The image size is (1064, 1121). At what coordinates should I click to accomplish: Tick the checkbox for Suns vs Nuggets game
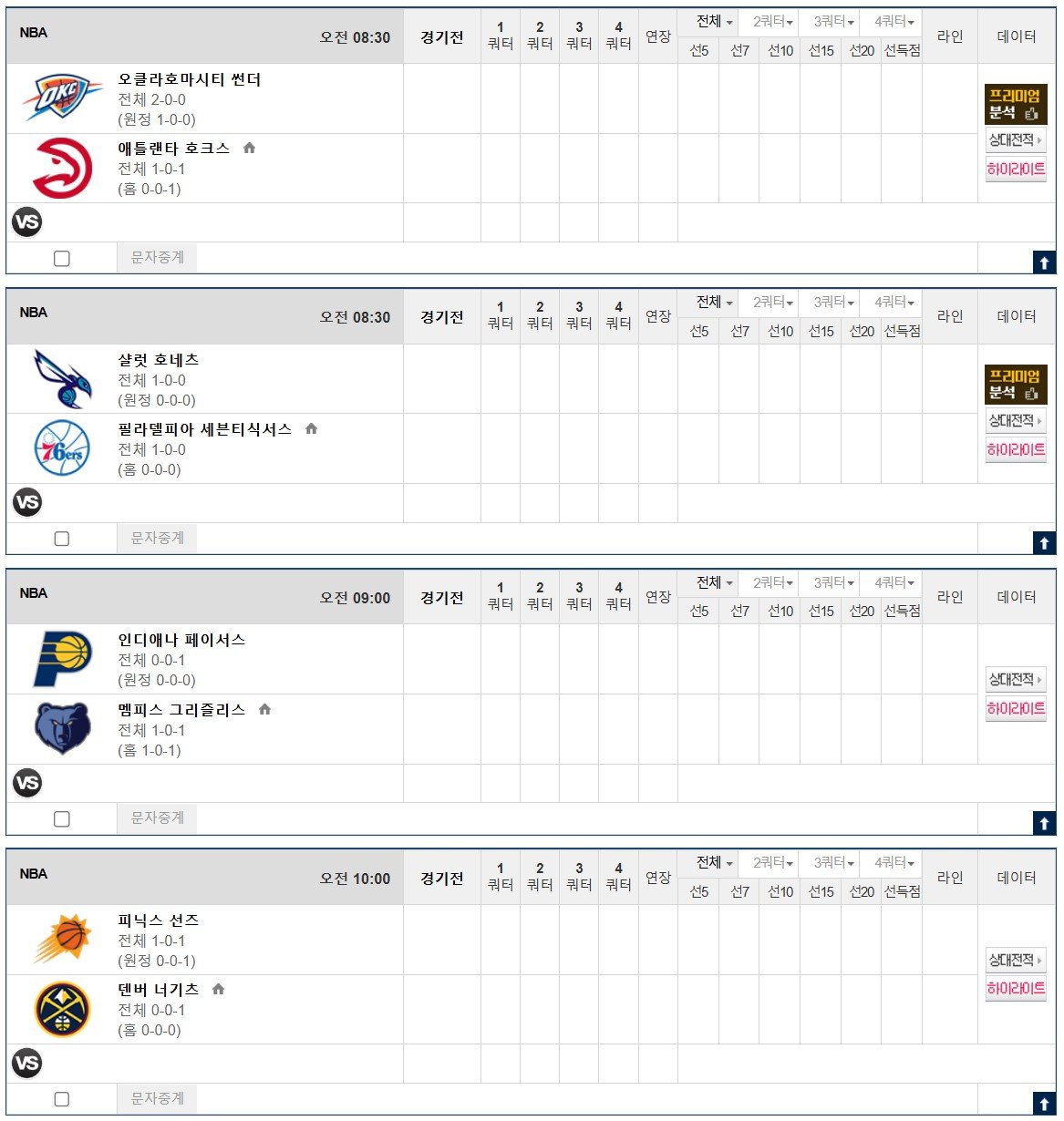(x=62, y=1099)
